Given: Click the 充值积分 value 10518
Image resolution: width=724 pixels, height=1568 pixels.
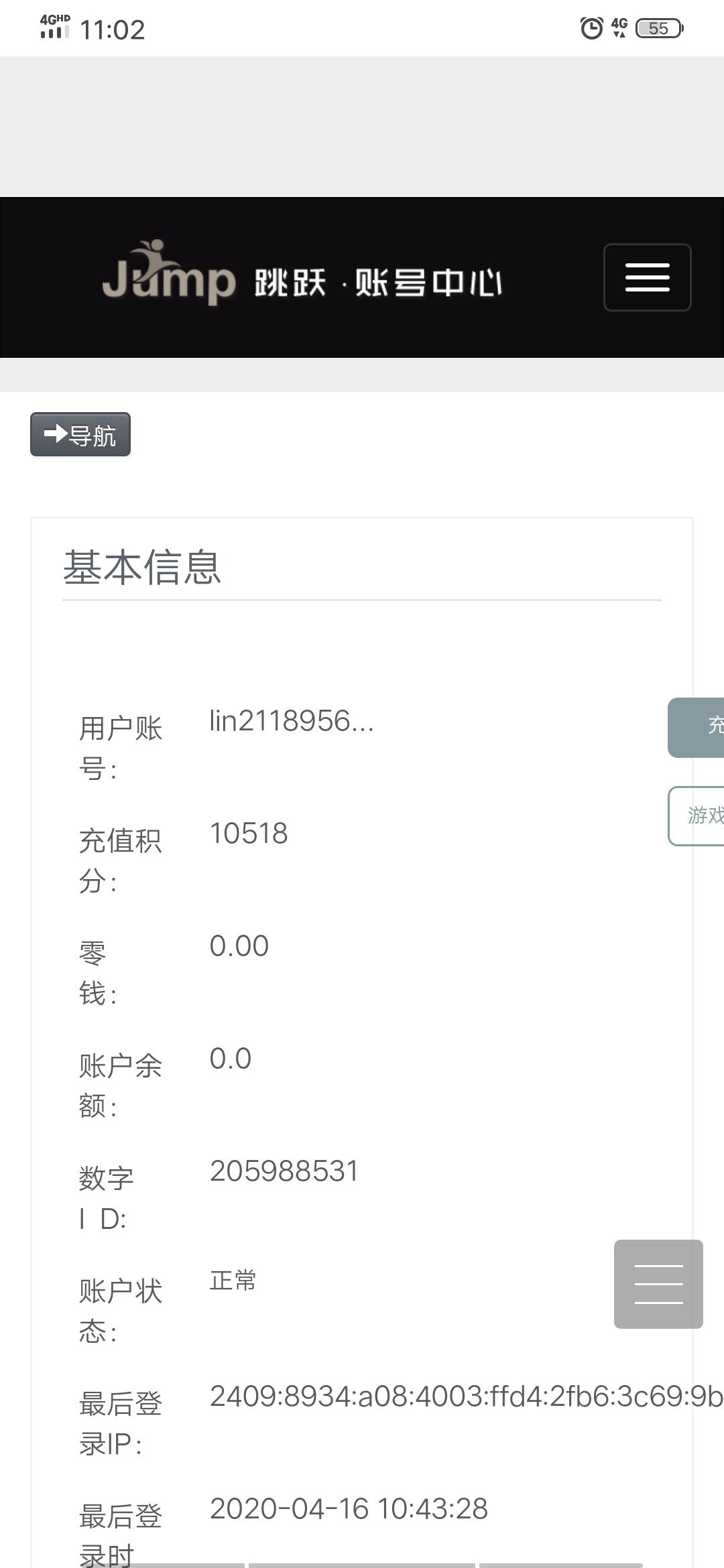Looking at the screenshot, I should click(248, 834).
